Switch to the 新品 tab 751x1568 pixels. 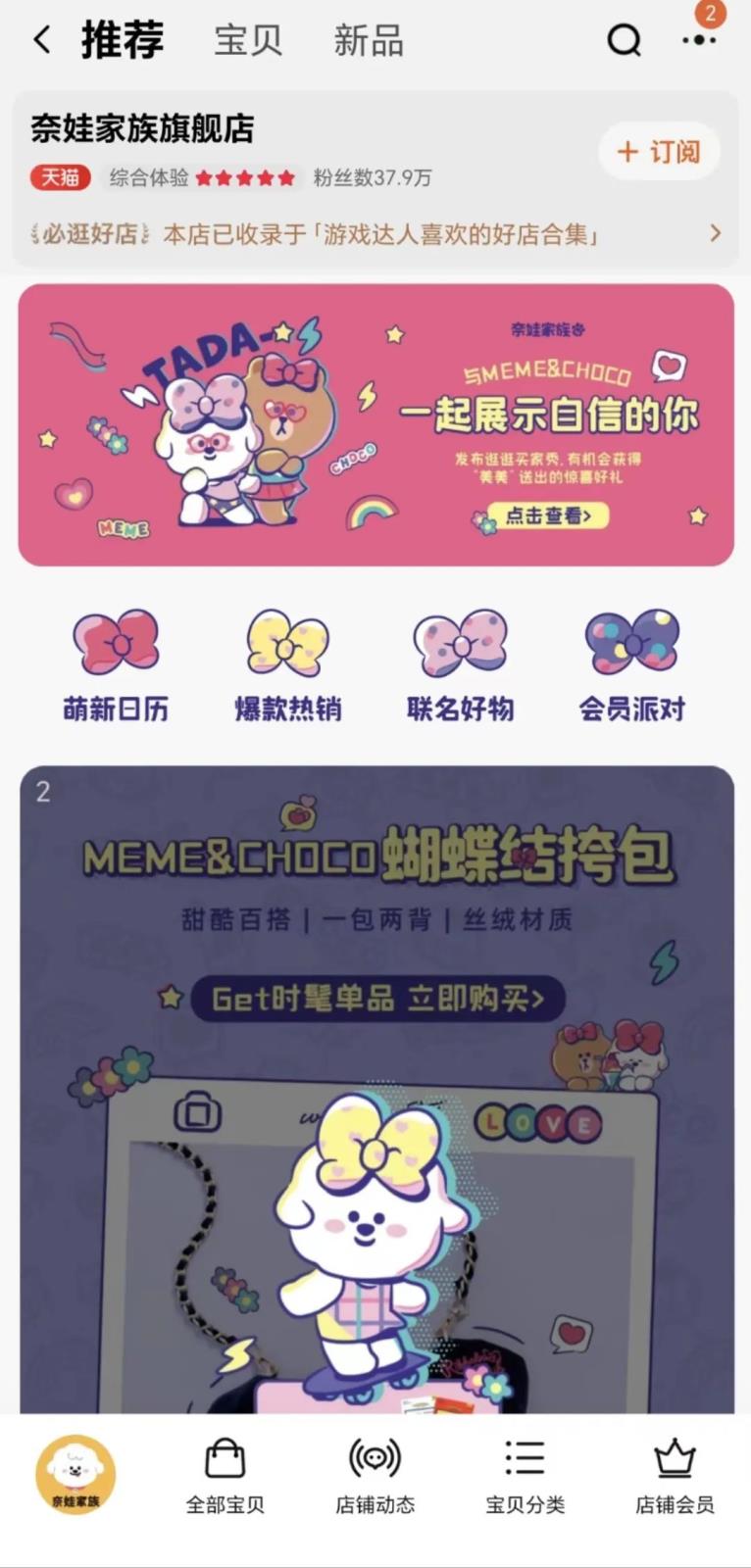[369, 41]
